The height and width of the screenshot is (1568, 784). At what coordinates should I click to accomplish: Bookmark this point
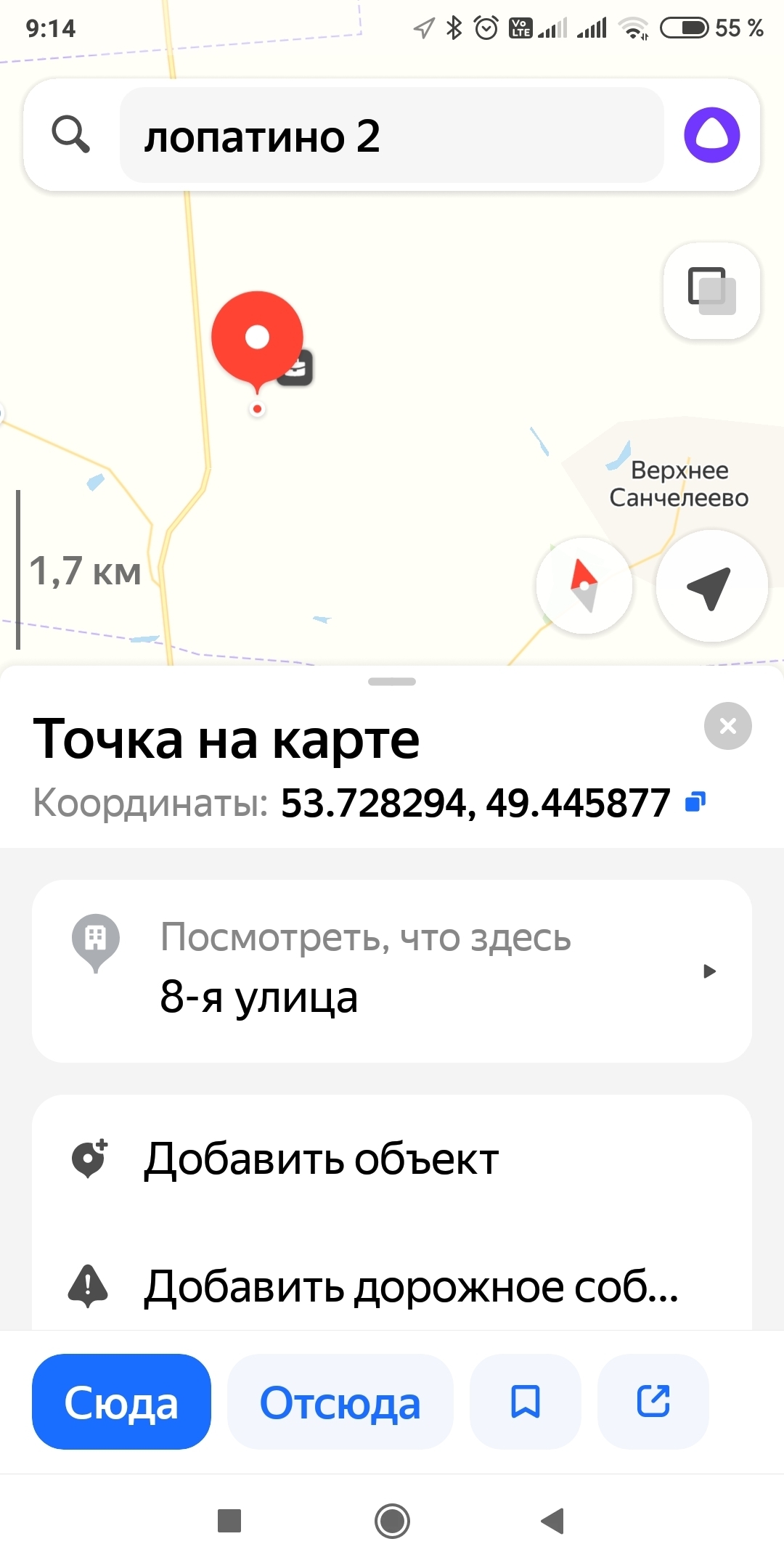point(526,1402)
